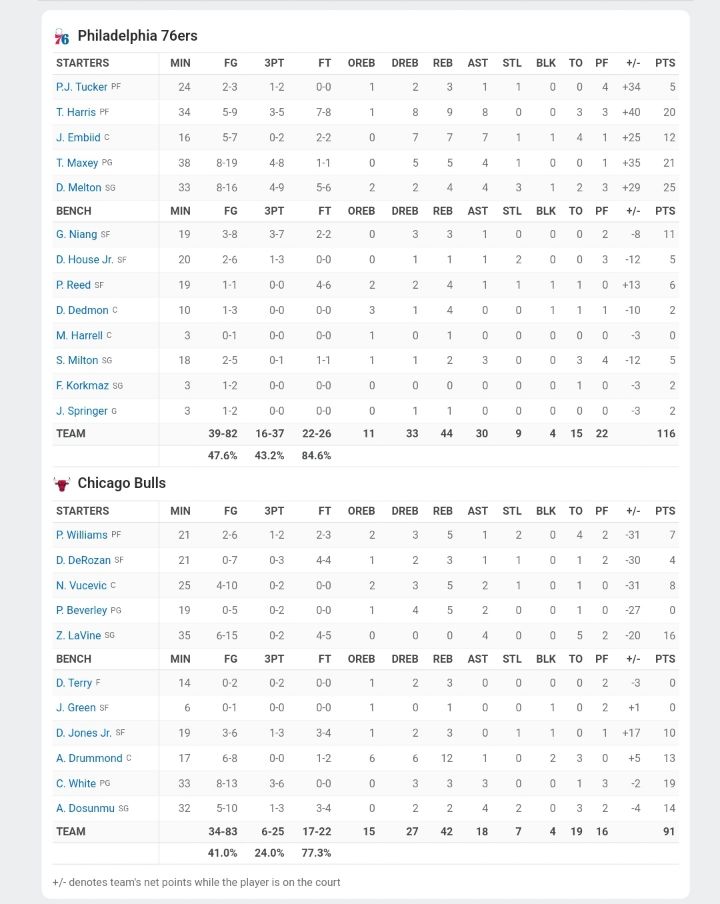
Task: Open A. Drummond's player profile
Action: coord(89,758)
